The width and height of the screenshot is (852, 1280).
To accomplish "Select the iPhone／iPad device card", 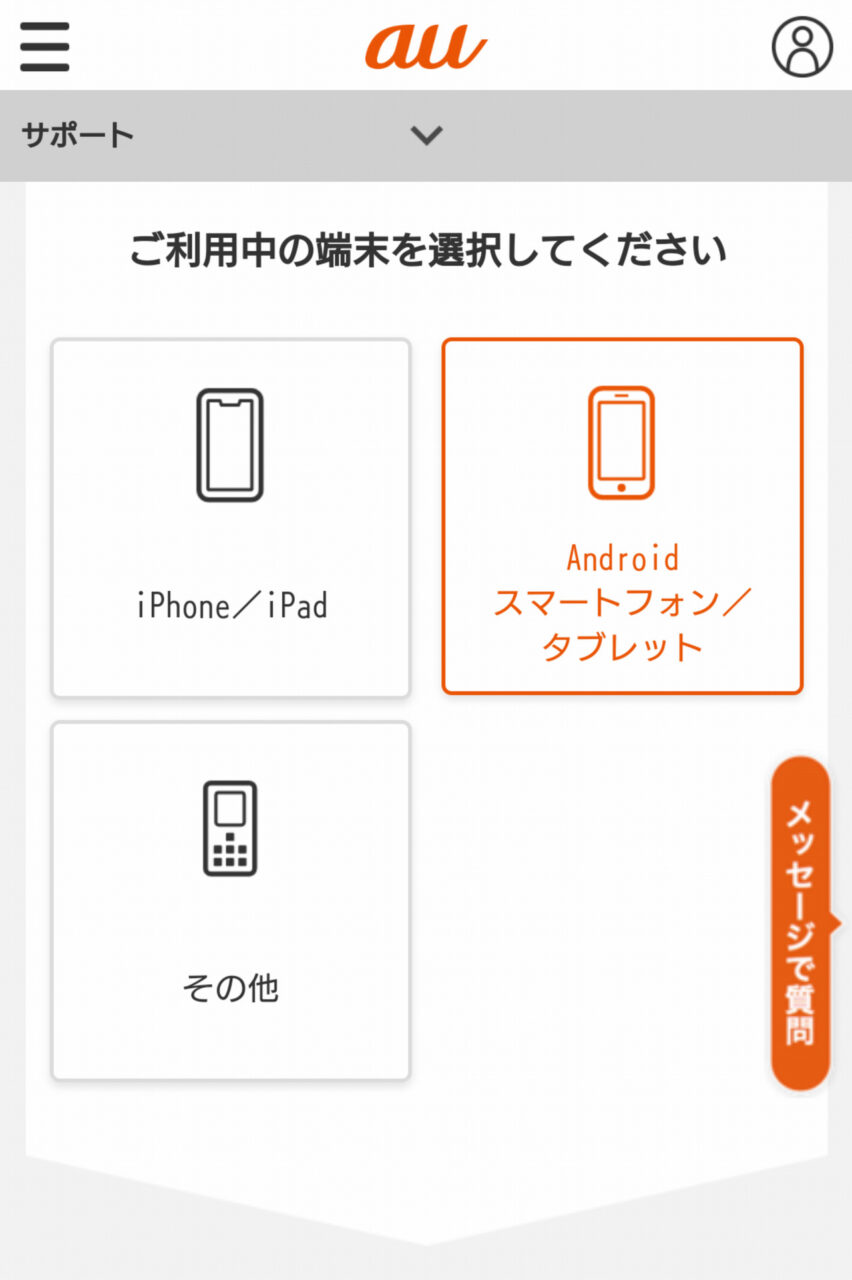I will (231, 518).
